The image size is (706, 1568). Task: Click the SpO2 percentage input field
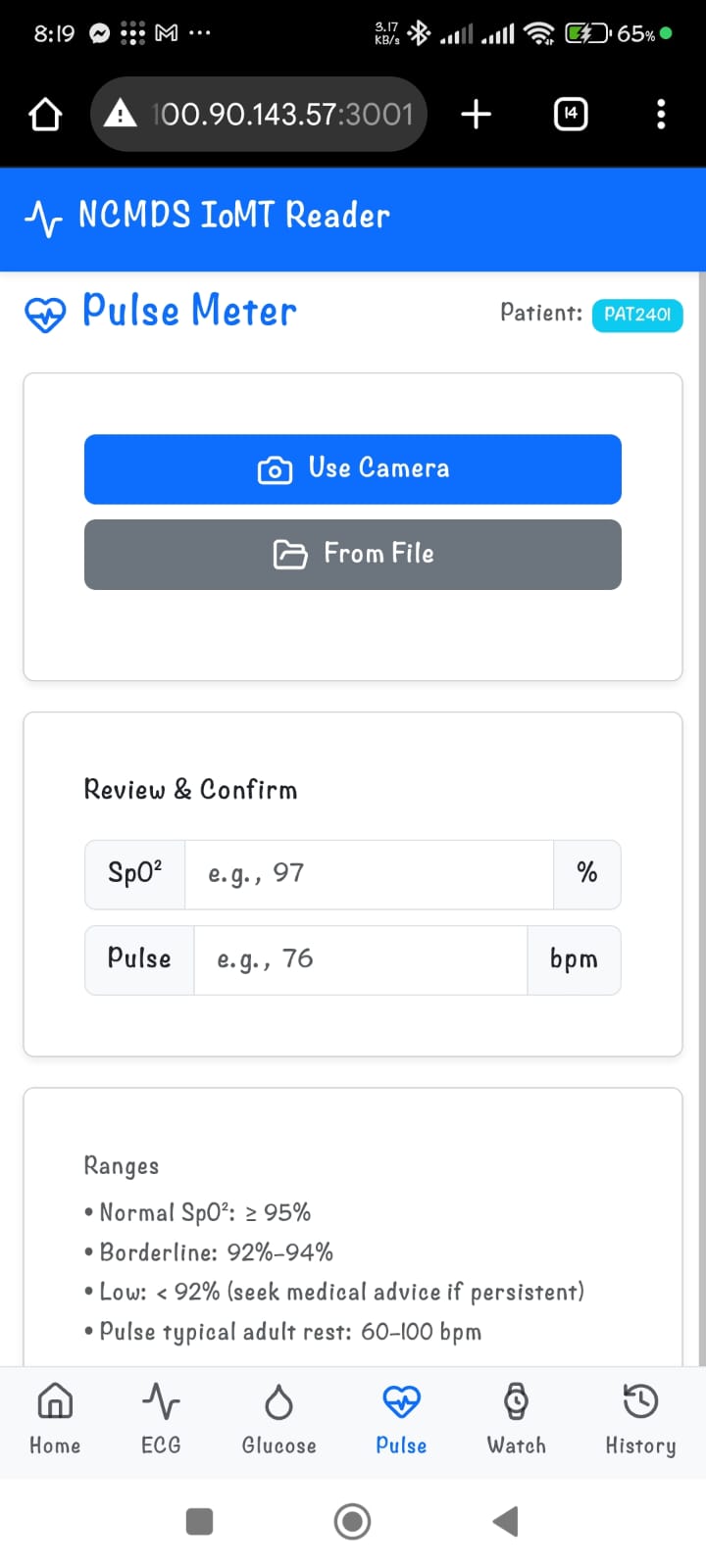(368, 873)
